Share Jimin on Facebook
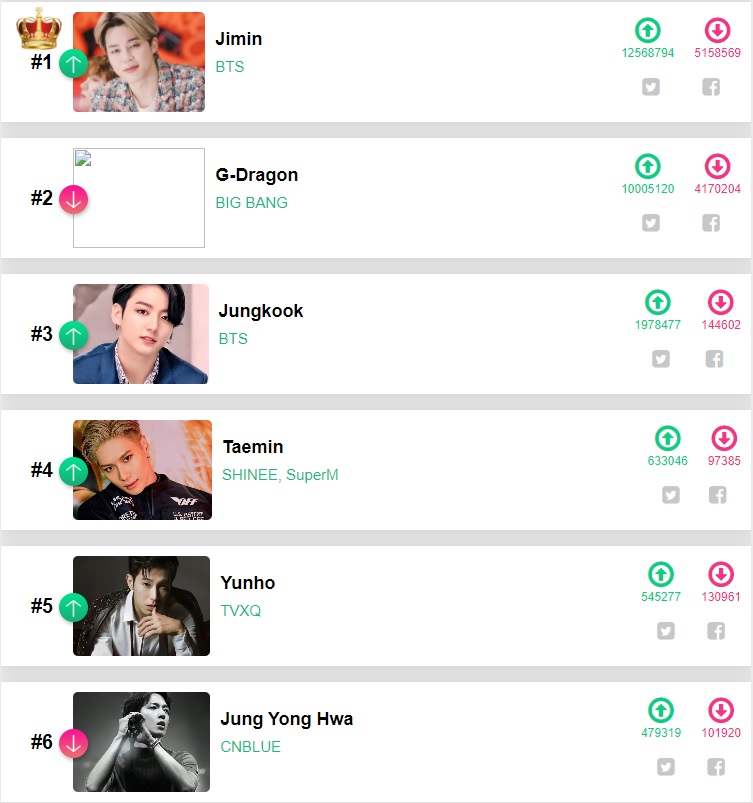The height and width of the screenshot is (803, 753). coord(711,87)
